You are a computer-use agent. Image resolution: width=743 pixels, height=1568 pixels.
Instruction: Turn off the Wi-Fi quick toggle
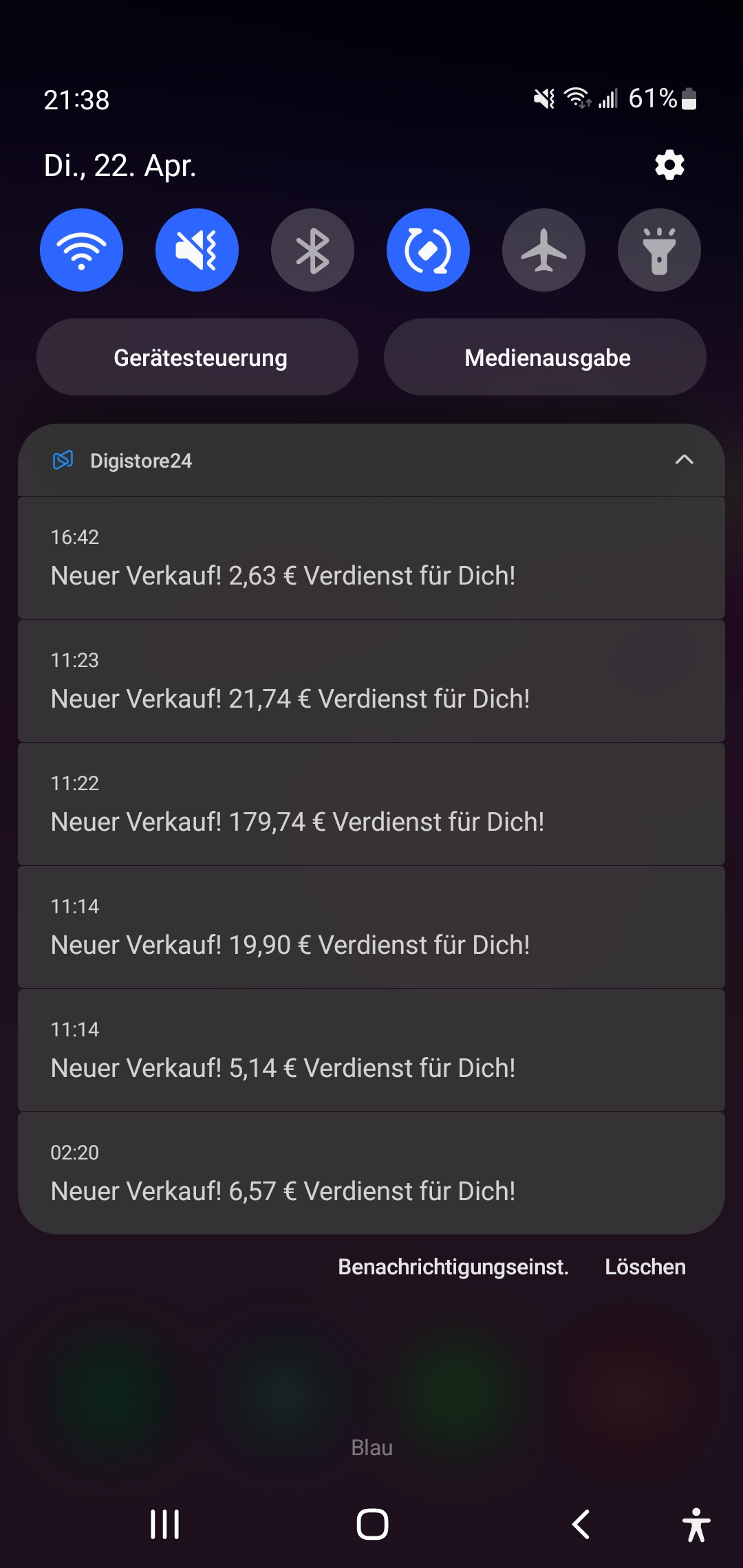(81, 250)
